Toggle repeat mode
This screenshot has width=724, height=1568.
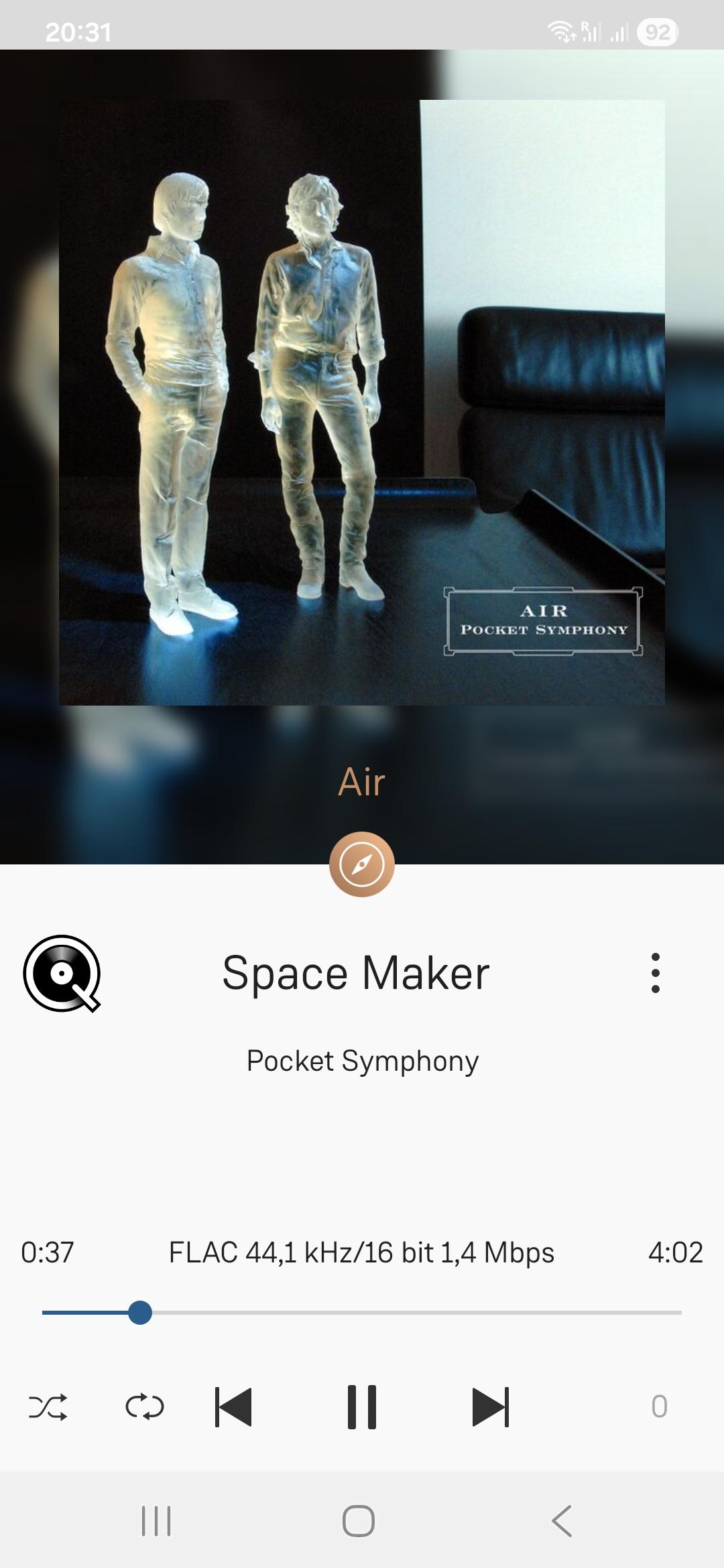[x=145, y=1407]
